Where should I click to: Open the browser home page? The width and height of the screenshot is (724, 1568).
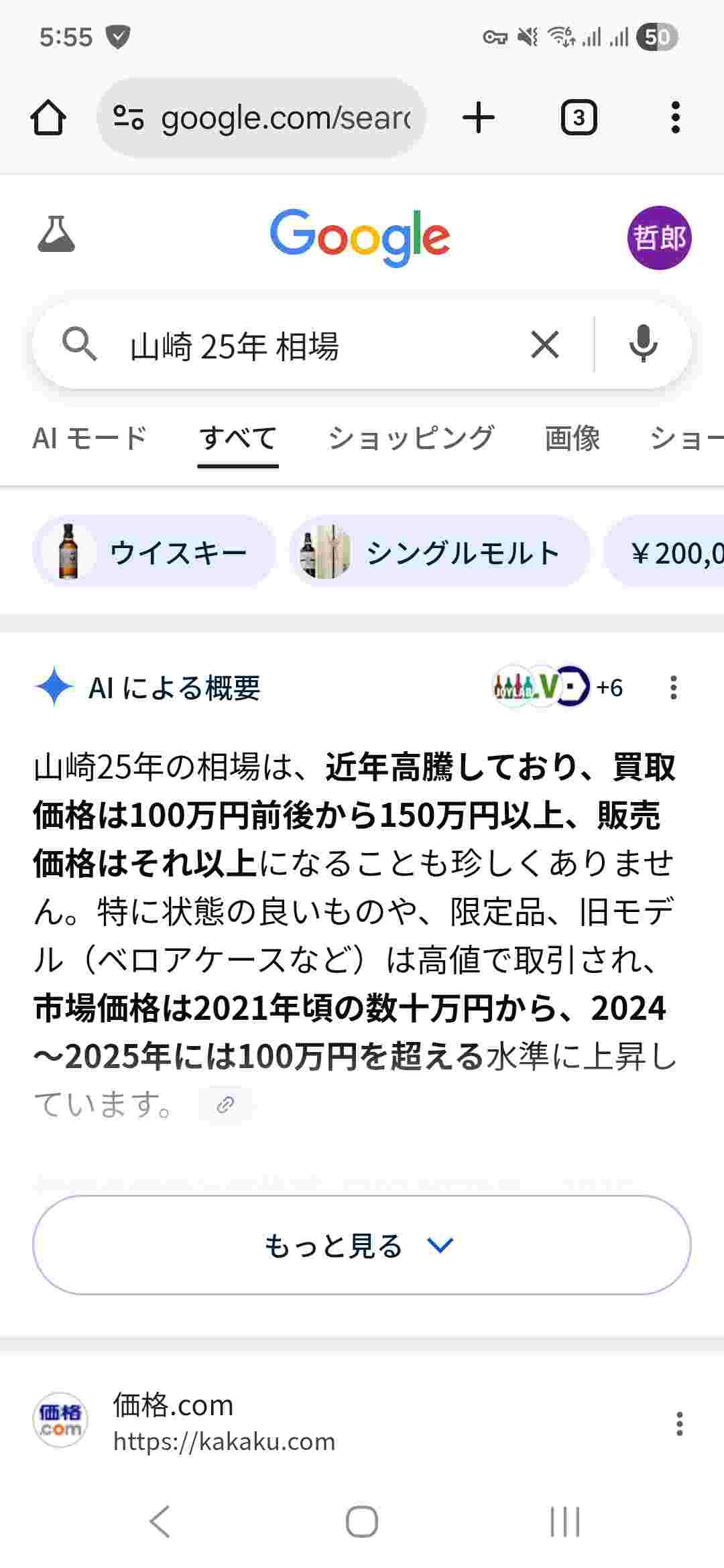(48, 118)
